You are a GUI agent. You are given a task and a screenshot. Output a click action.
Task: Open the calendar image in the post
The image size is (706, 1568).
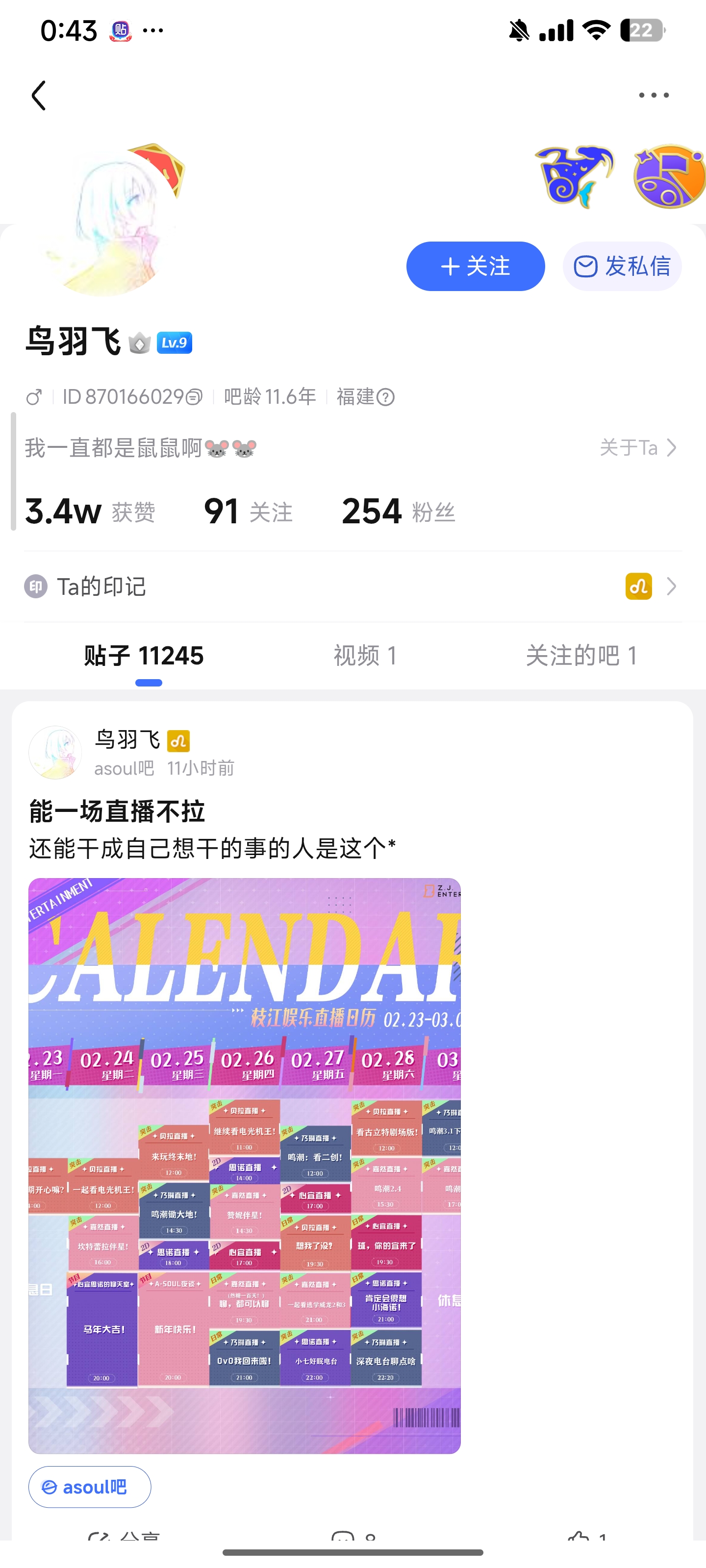coord(244,1166)
